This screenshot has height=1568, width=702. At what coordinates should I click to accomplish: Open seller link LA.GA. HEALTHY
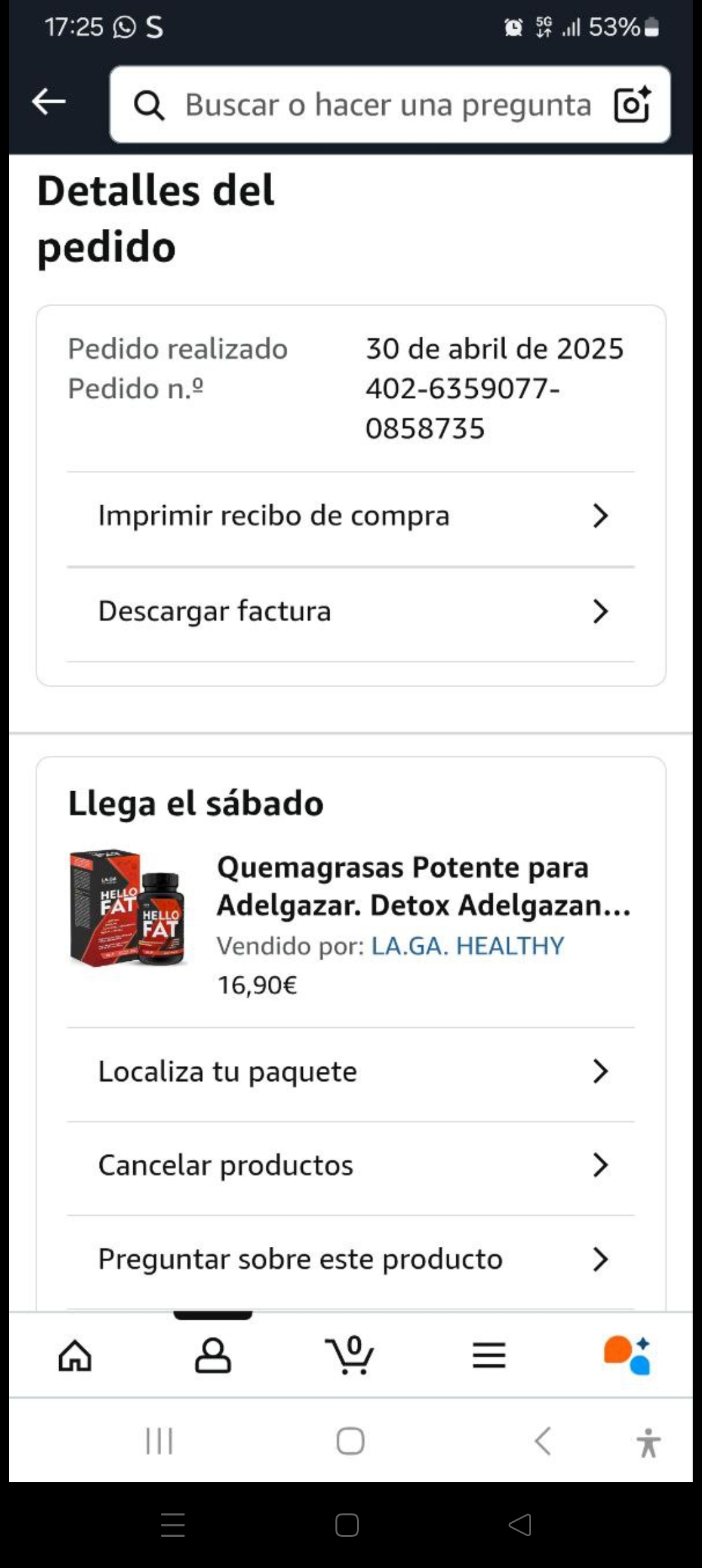tap(467, 946)
